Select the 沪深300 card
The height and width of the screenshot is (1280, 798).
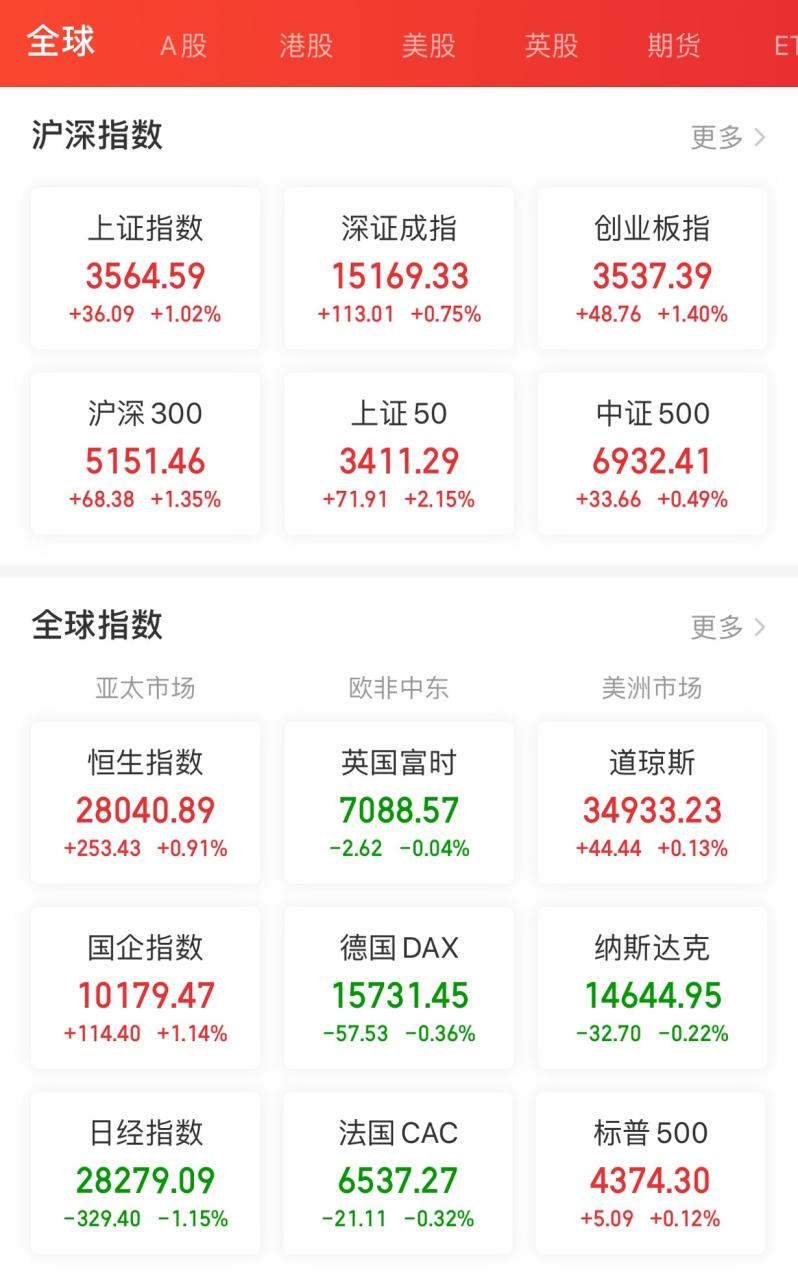pos(145,452)
